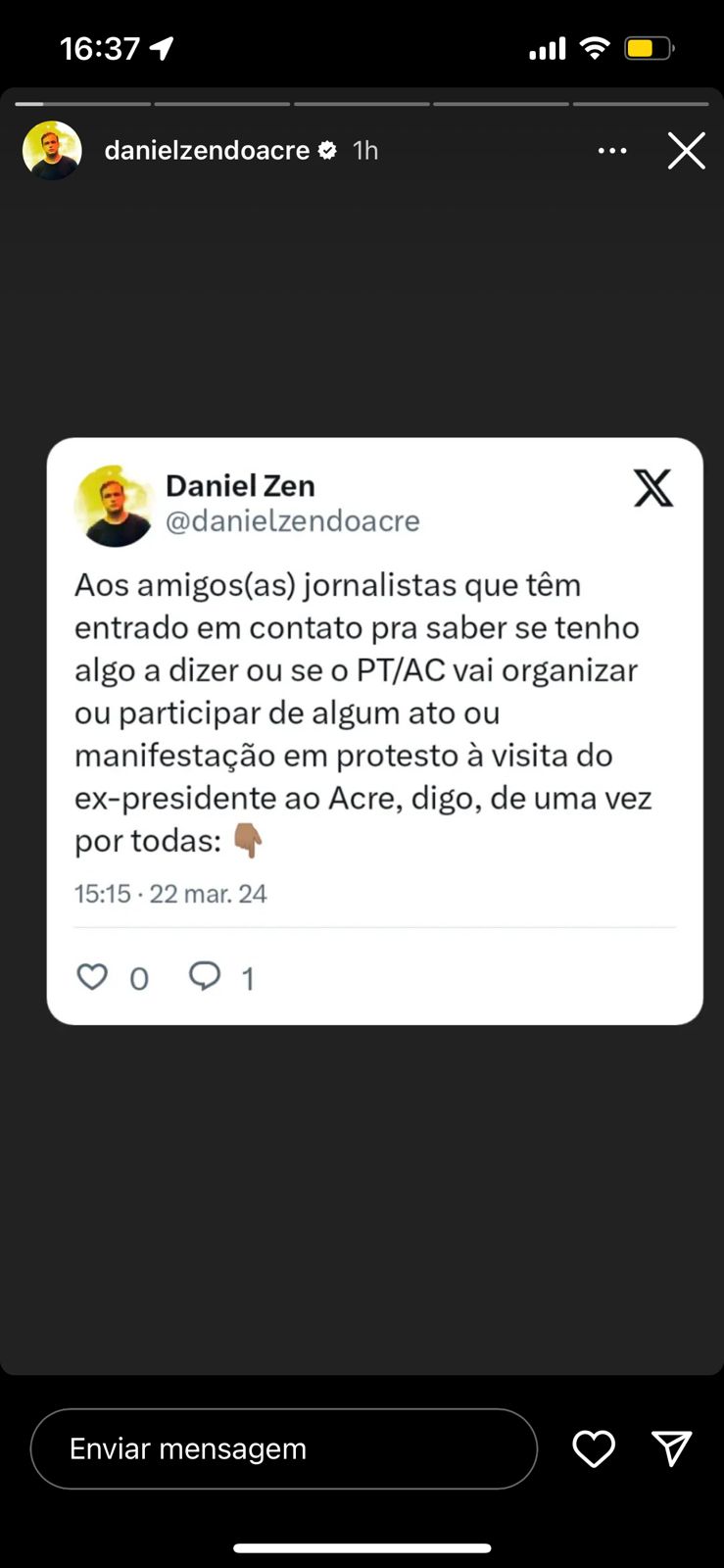Open the three-dot story options menu

coord(612,151)
